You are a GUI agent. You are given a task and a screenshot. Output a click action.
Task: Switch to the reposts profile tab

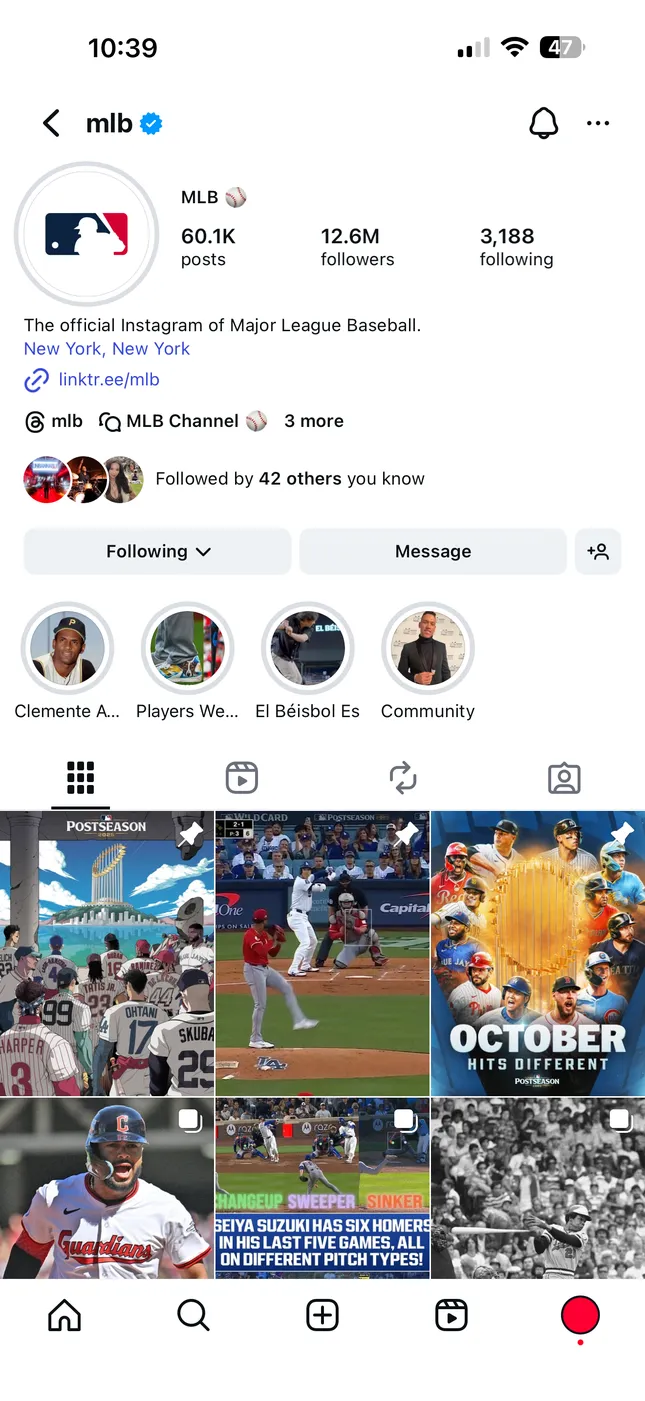[403, 778]
